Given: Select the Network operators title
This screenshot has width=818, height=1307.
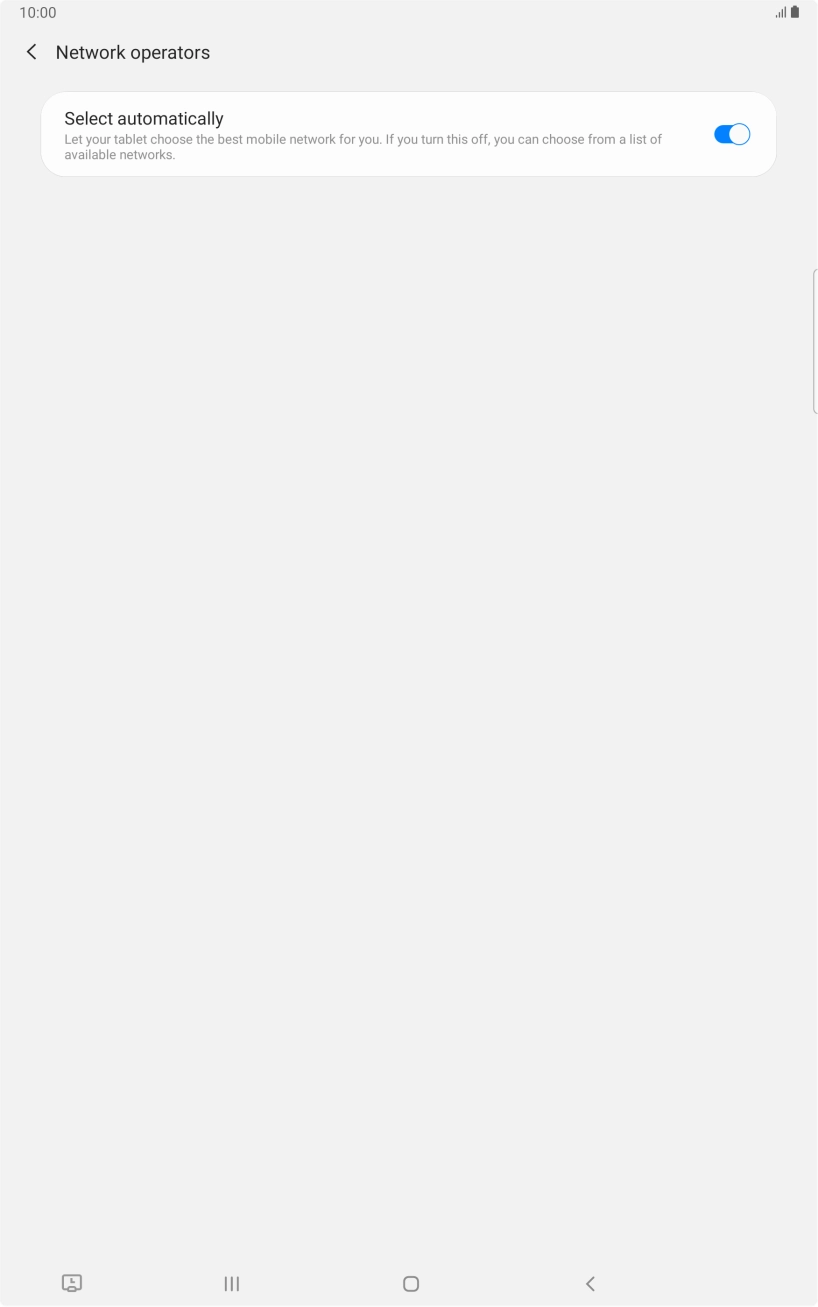Looking at the screenshot, I should click(x=133, y=52).
